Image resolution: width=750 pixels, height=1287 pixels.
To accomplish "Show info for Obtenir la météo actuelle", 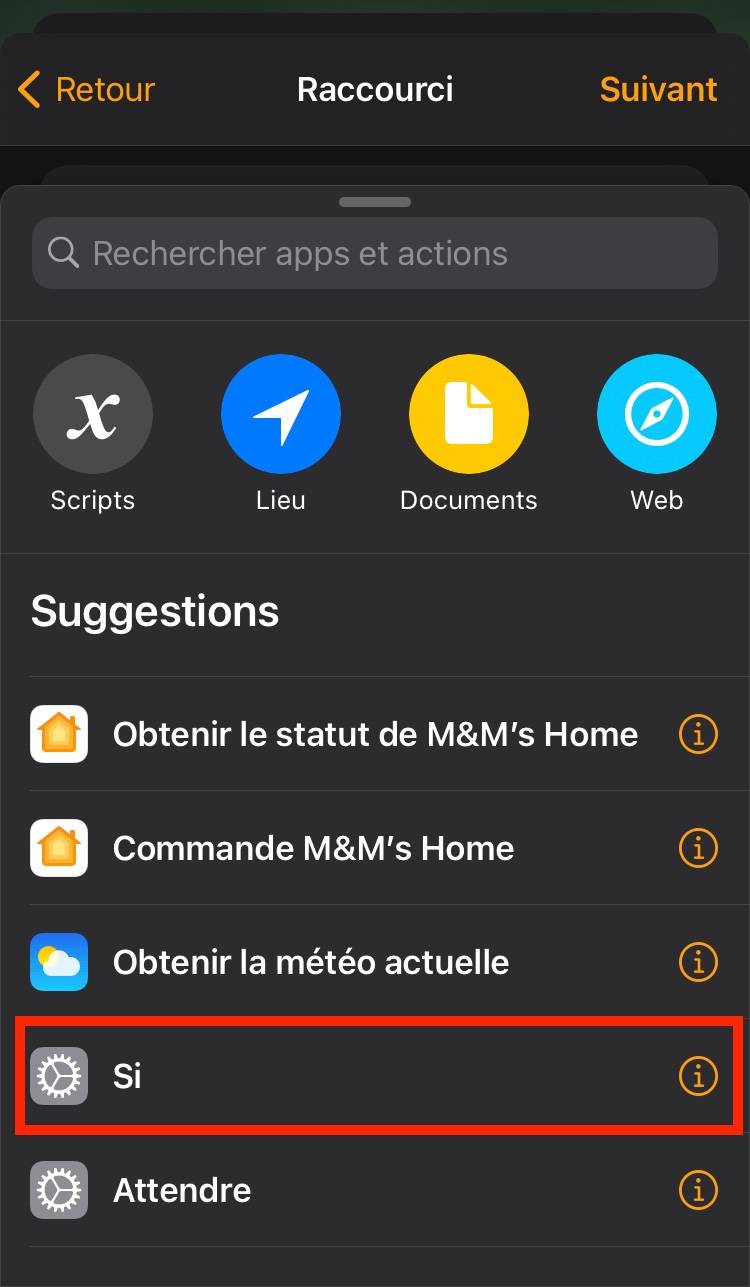I will pyautogui.click(x=698, y=963).
